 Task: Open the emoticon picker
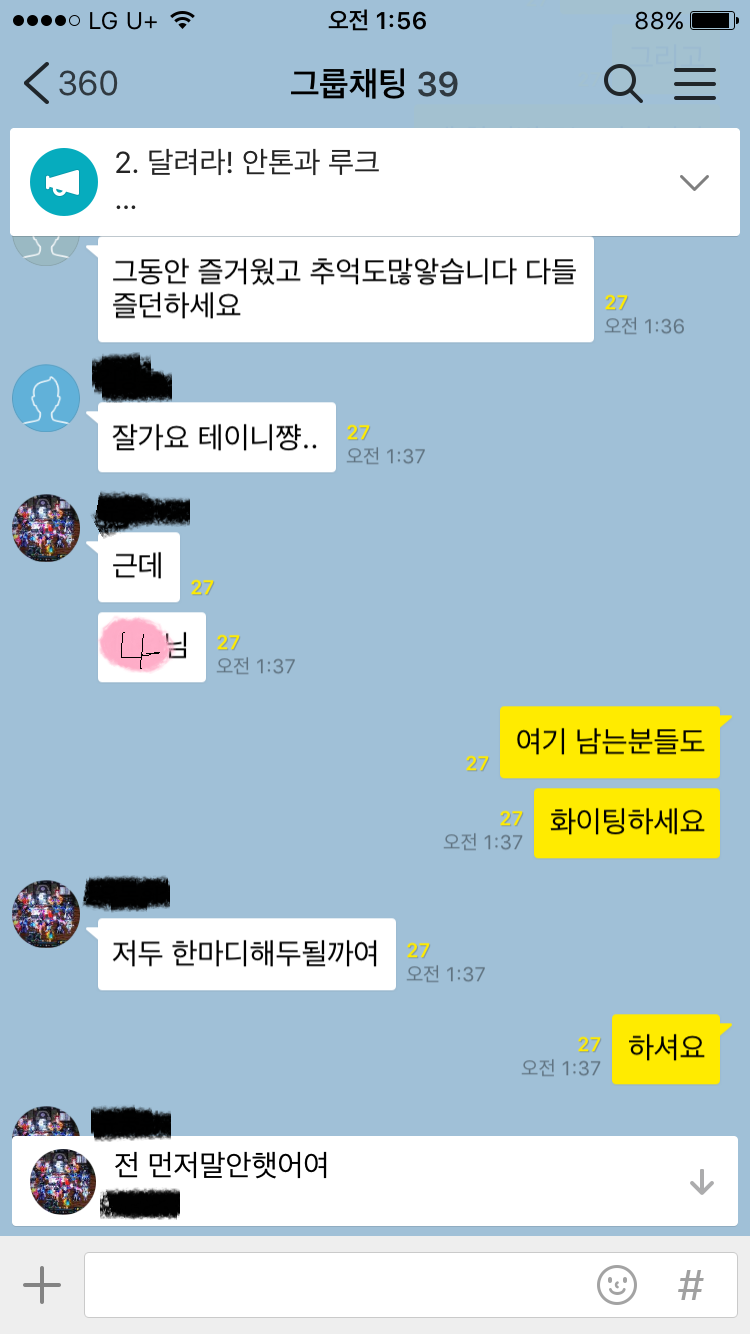coord(617,1285)
